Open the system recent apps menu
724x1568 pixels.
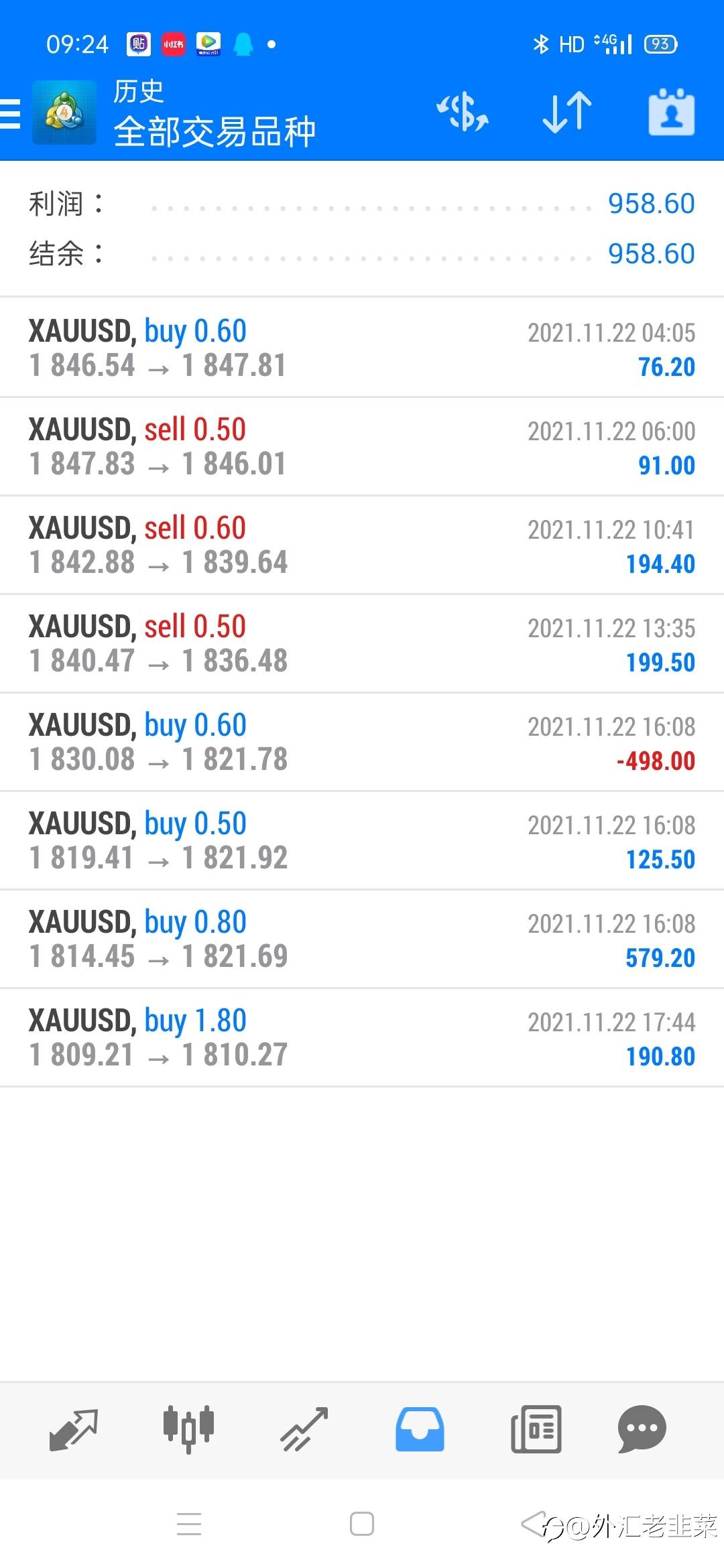click(x=189, y=1524)
